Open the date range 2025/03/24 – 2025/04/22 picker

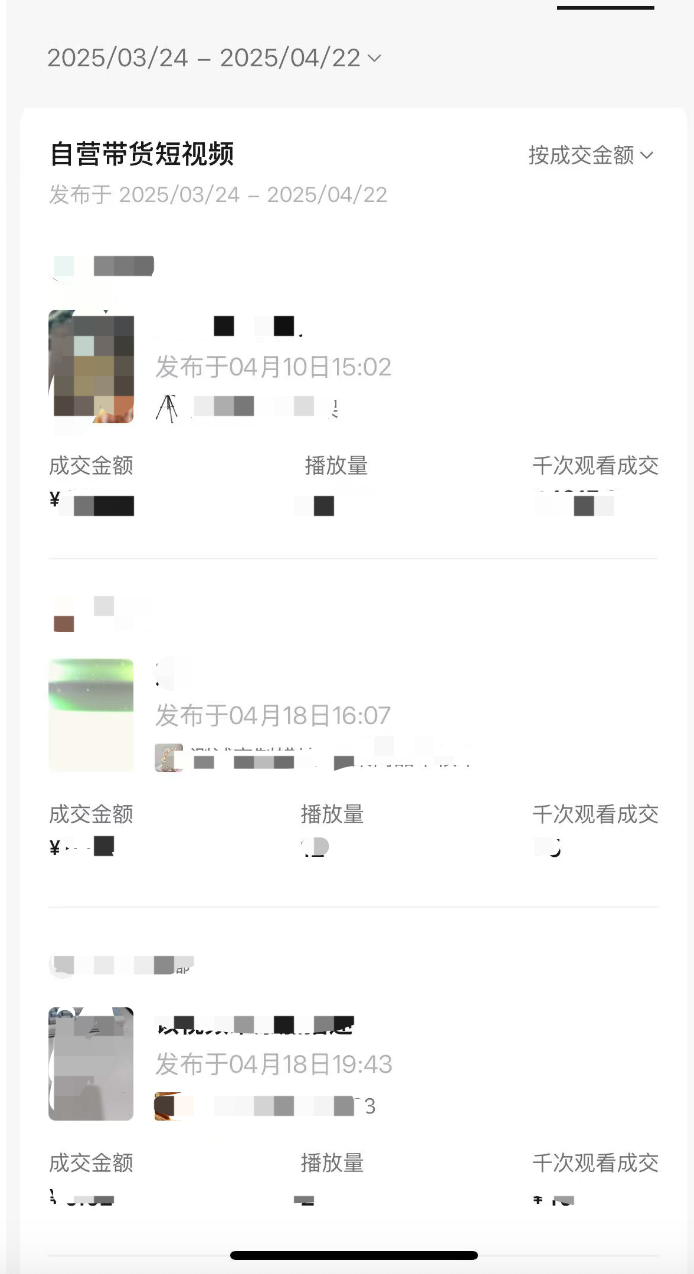pyautogui.click(x=214, y=58)
